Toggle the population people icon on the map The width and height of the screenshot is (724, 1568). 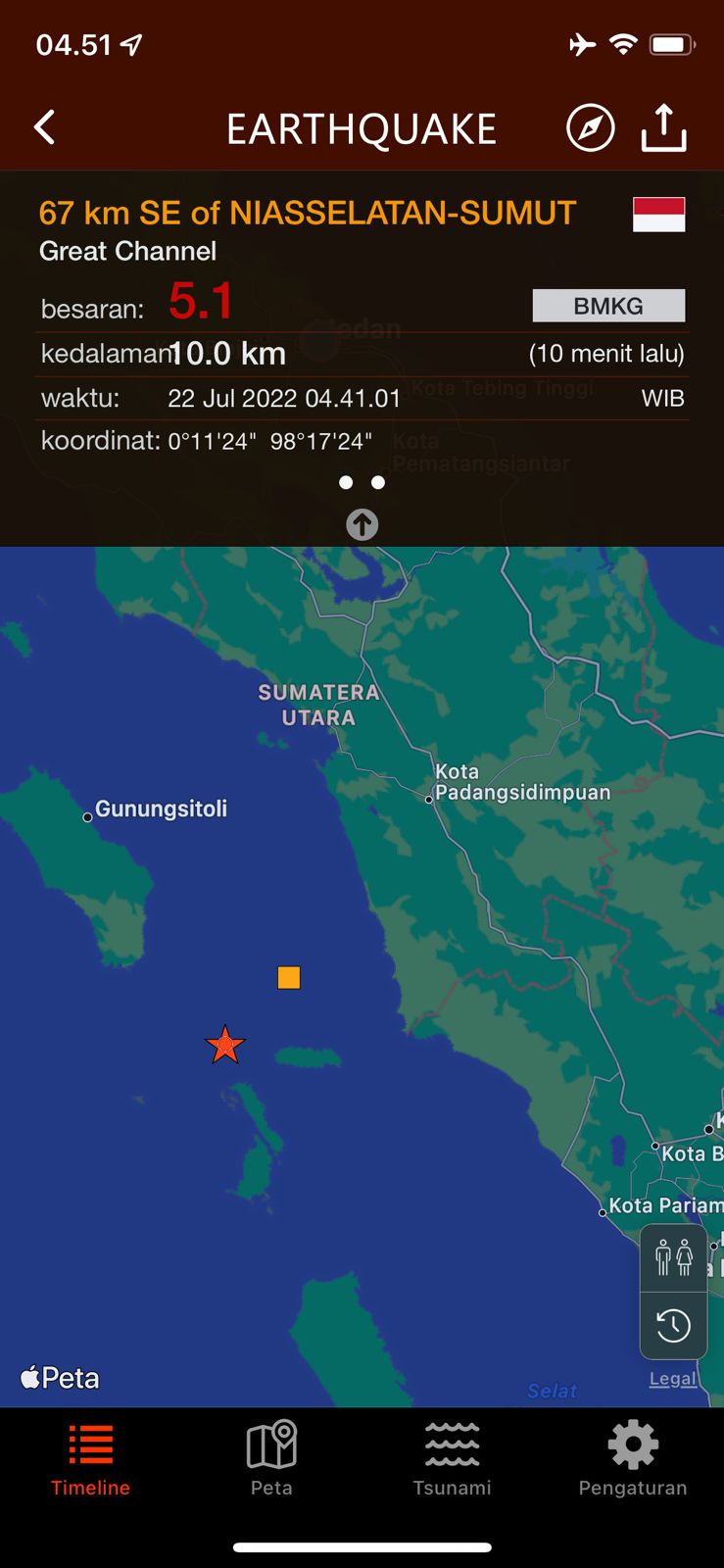click(673, 1257)
